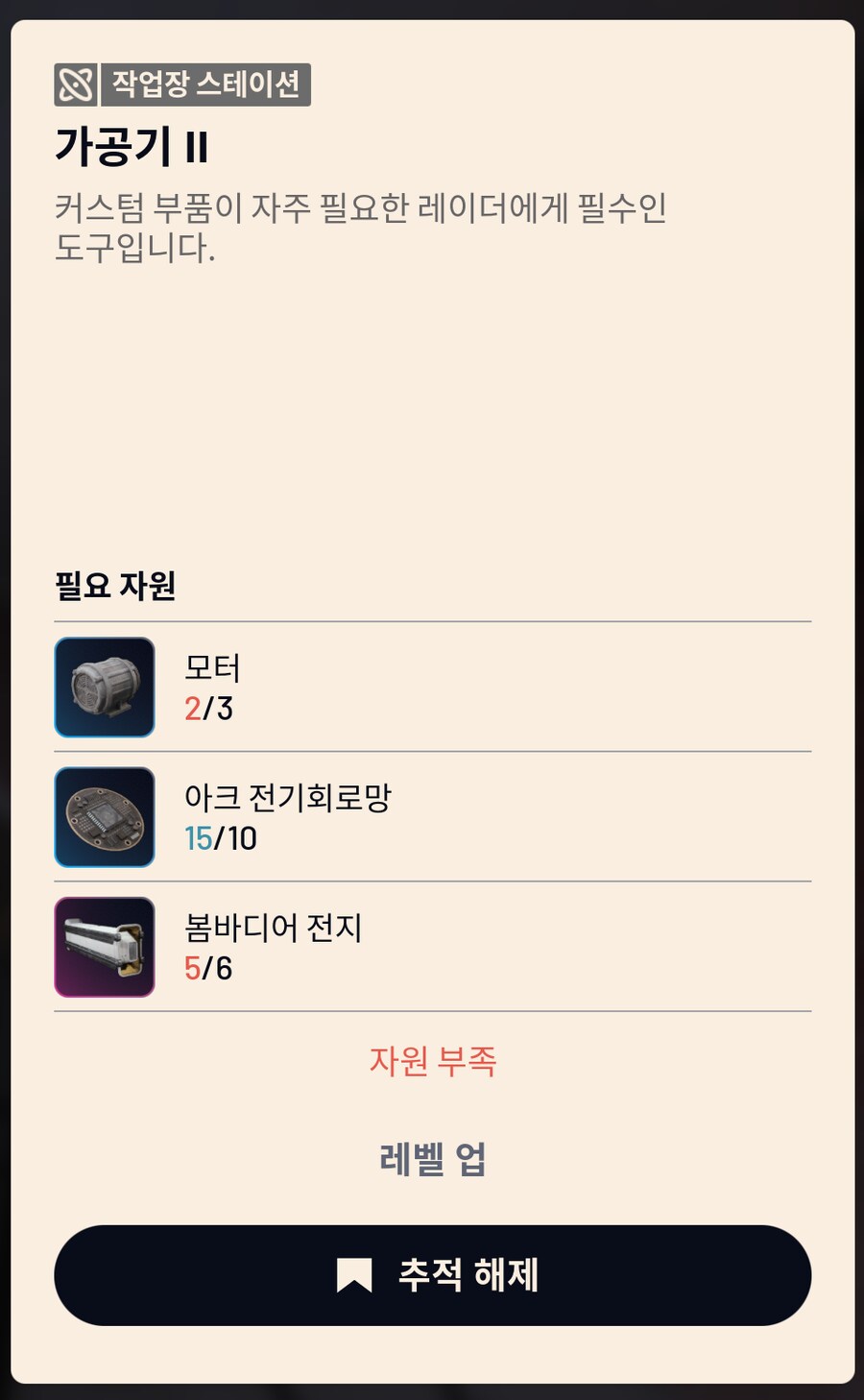Expand the 봄바디어 전지 resource row
The width and height of the screenshot is (864, 1400).
(x=432, y=947)
